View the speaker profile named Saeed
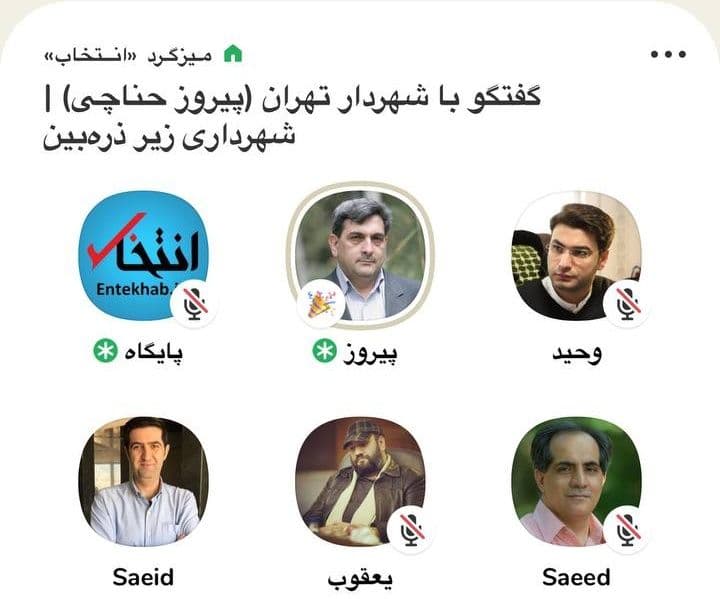The height and width of the screenshot is (599, 720). point(575,481)
